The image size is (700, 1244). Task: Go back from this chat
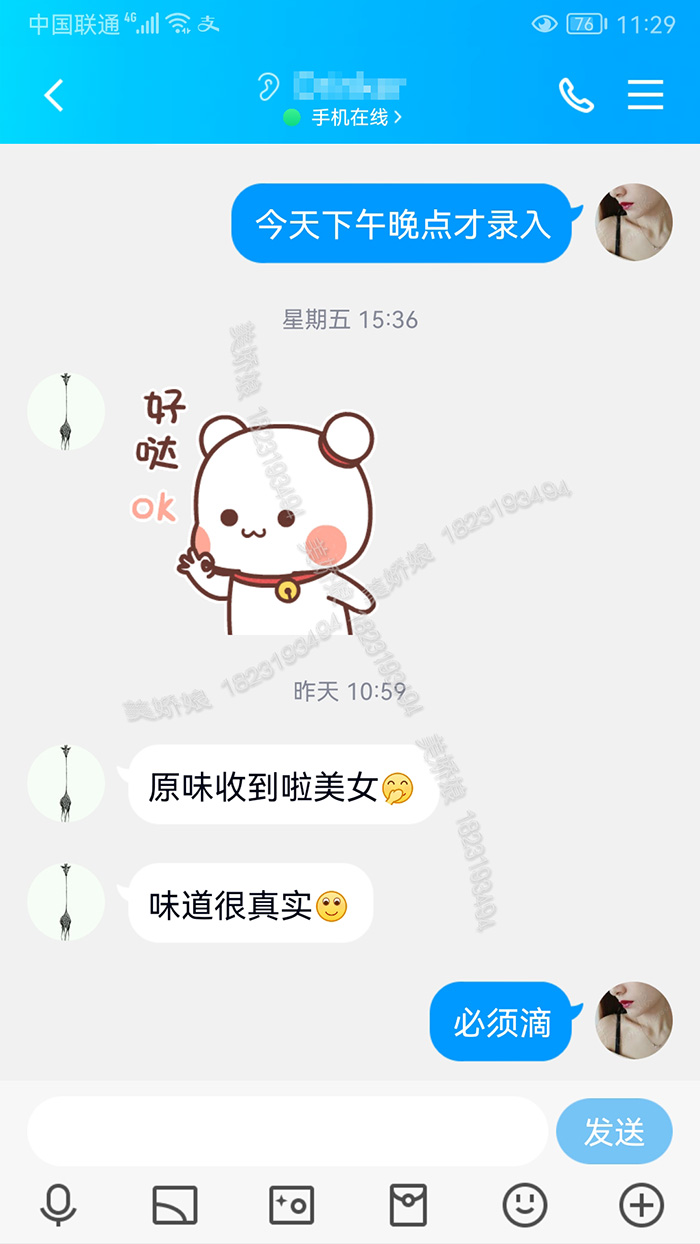tap(54, 96)
